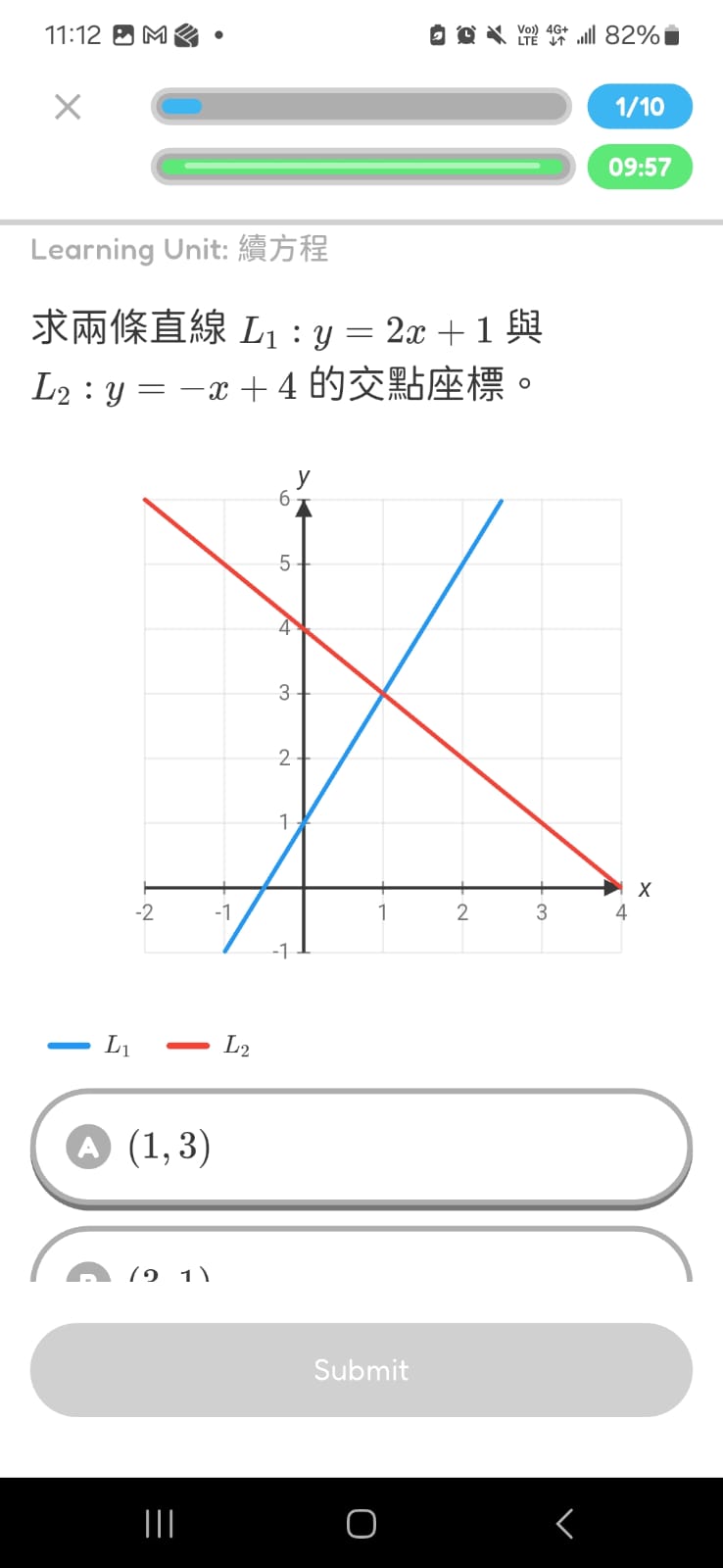The height and width of the screenshot is (1568, 723).
Task: Tap the mute/silent mode indicator
Action: coord(498,34)
